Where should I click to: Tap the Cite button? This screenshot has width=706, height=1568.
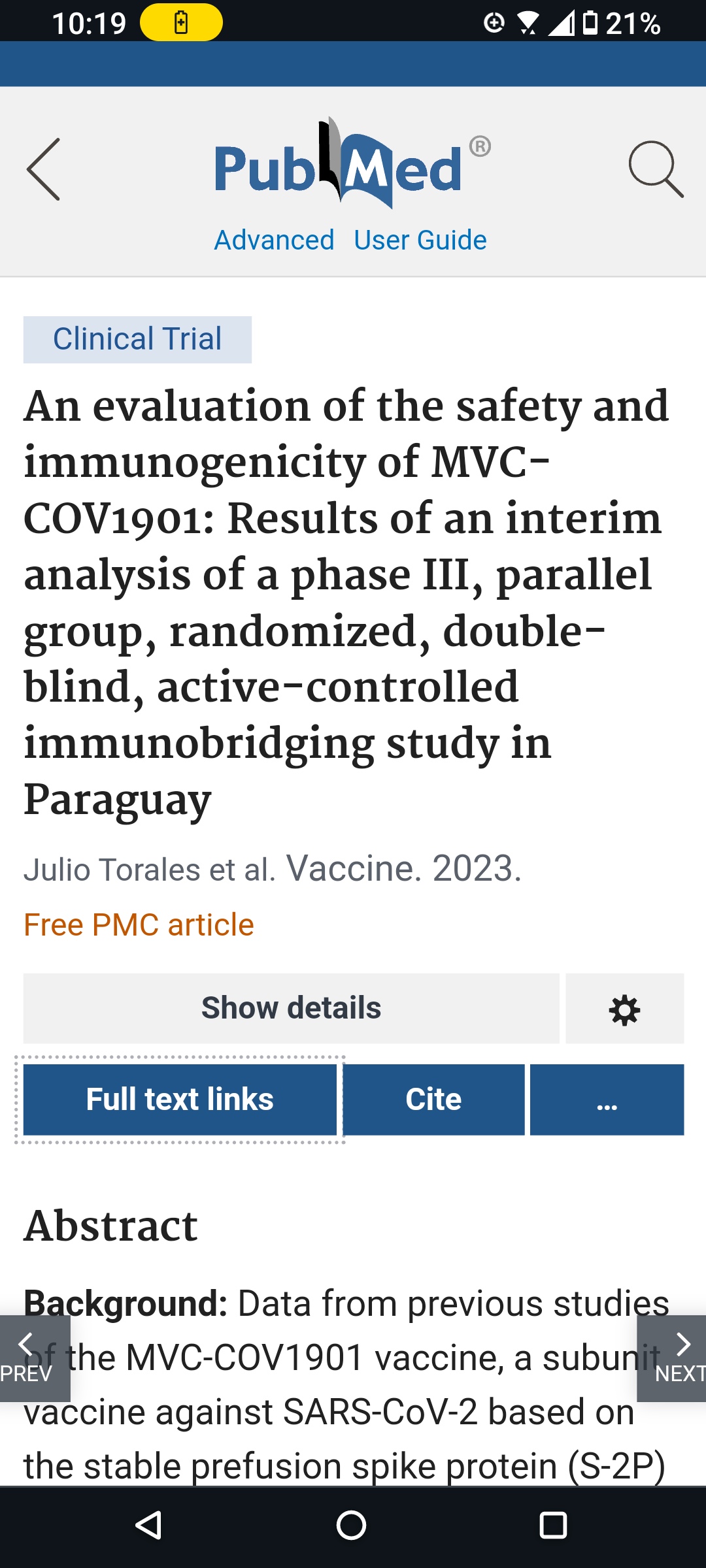tap(433, 1100)
